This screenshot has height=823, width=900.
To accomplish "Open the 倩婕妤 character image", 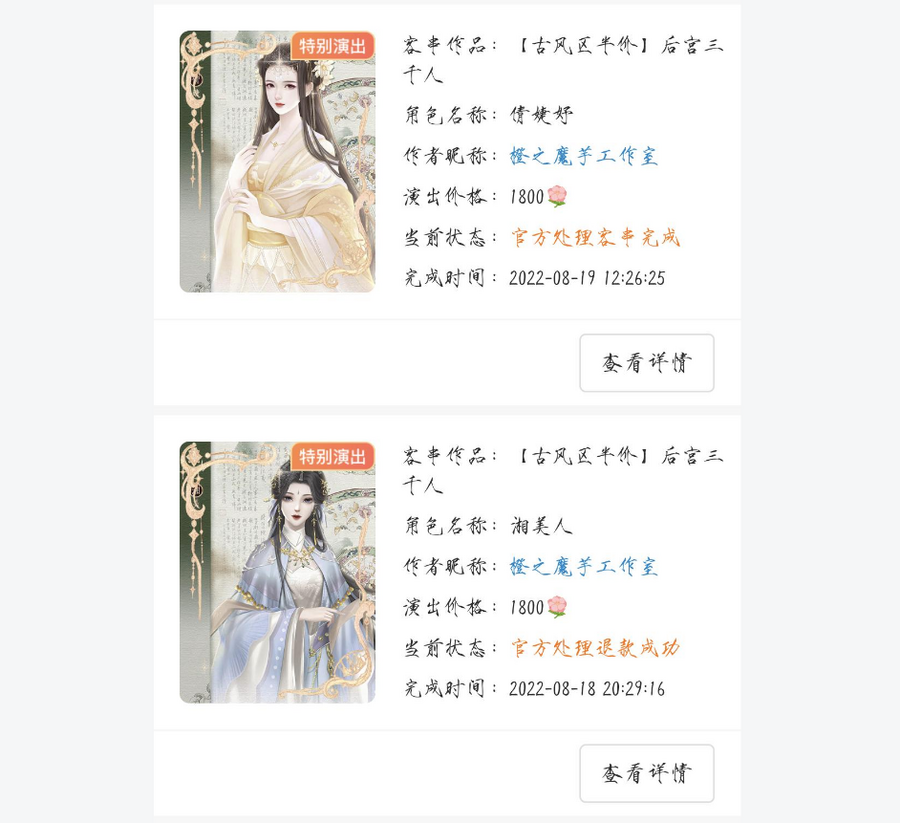I will point(277,162).
